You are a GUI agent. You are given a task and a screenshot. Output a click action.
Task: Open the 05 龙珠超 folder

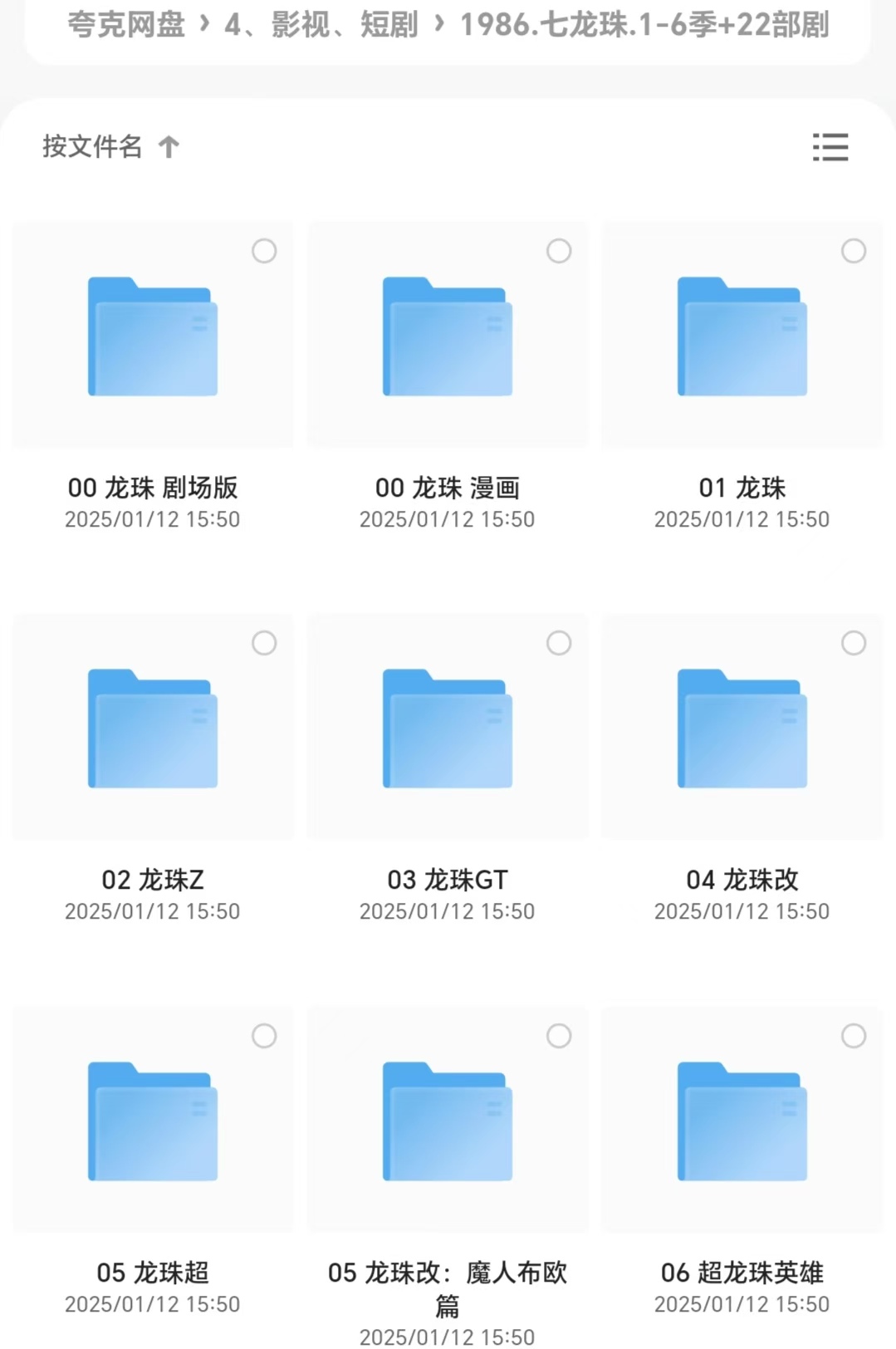point(153,1121)
